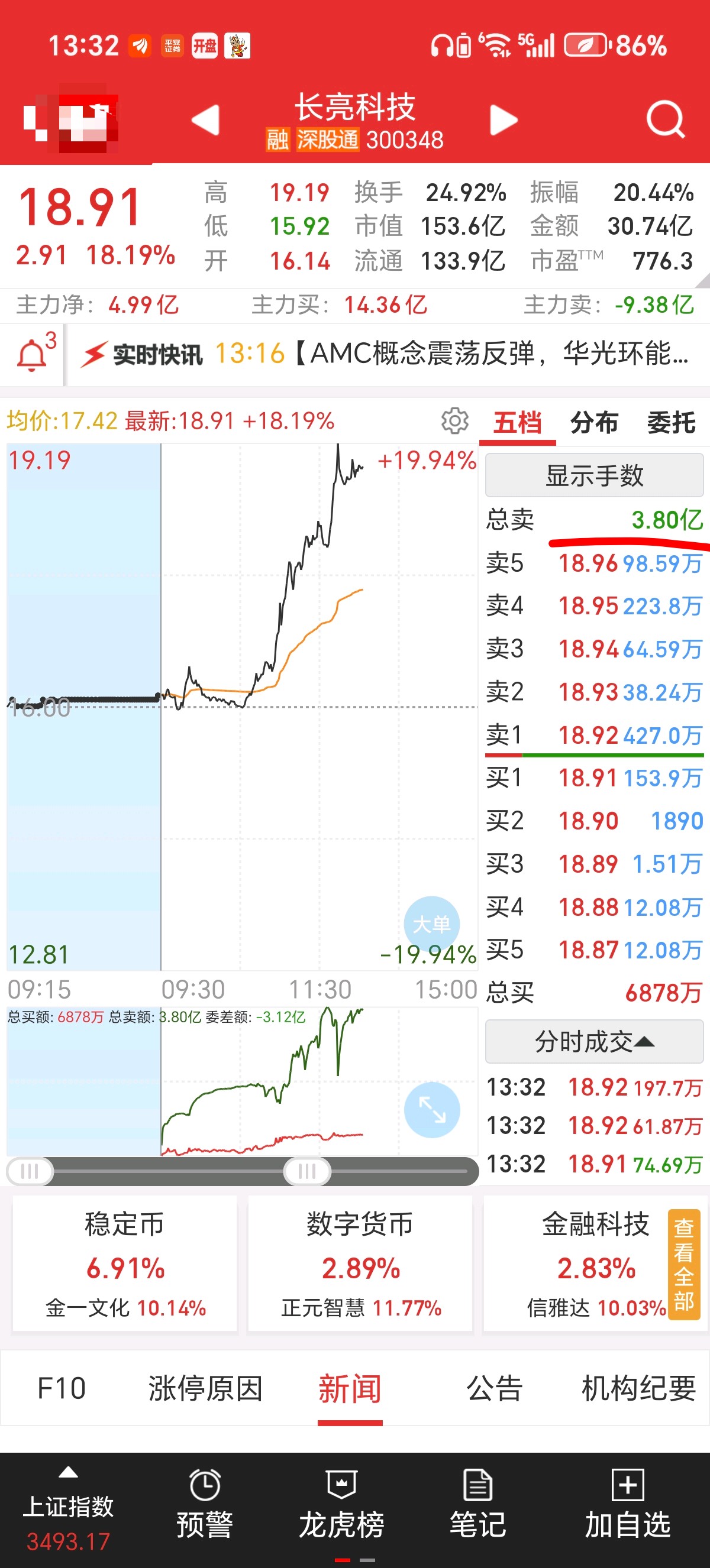
Task: Open the 稳定币 sector card
Action: [125, 1264]
